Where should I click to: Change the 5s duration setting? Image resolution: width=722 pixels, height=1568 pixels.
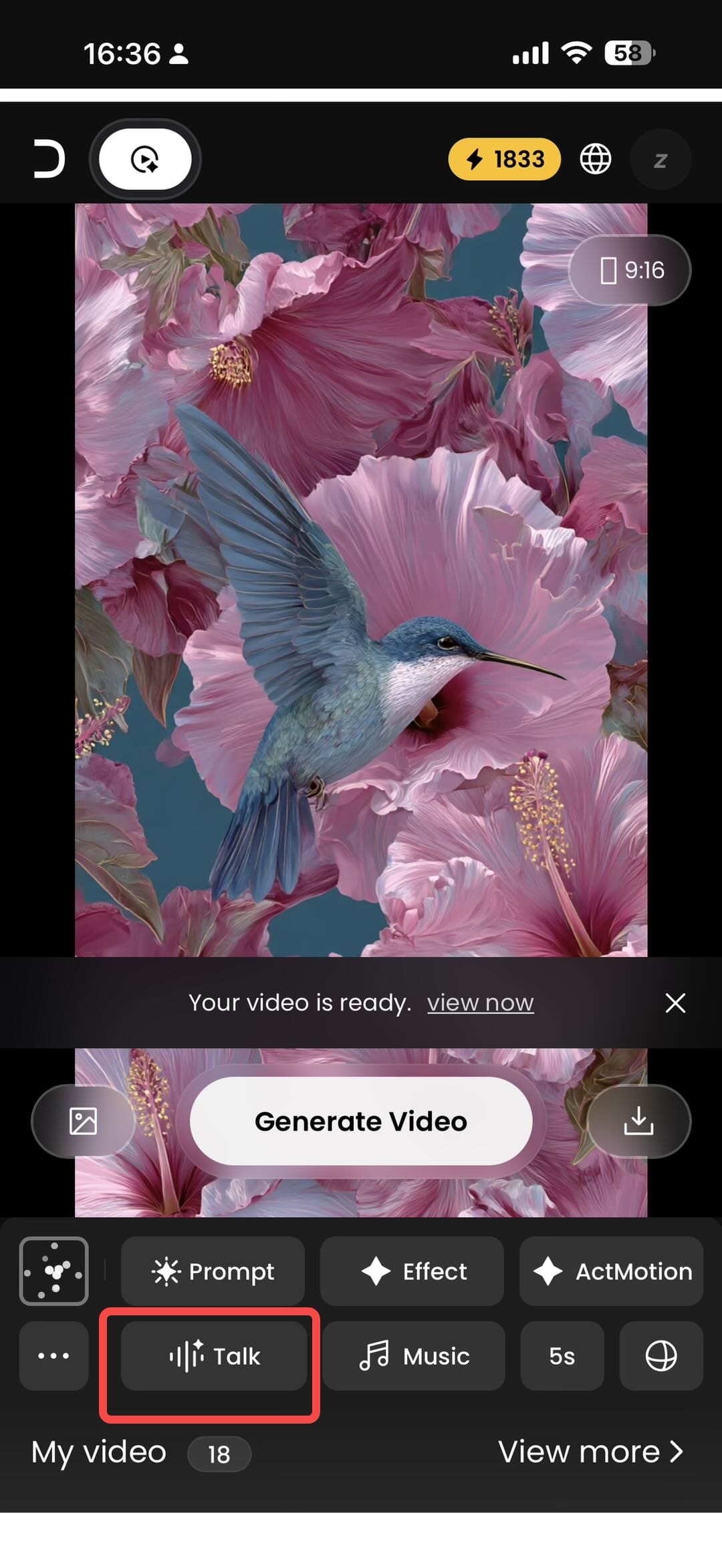(x=562, y=1355)
